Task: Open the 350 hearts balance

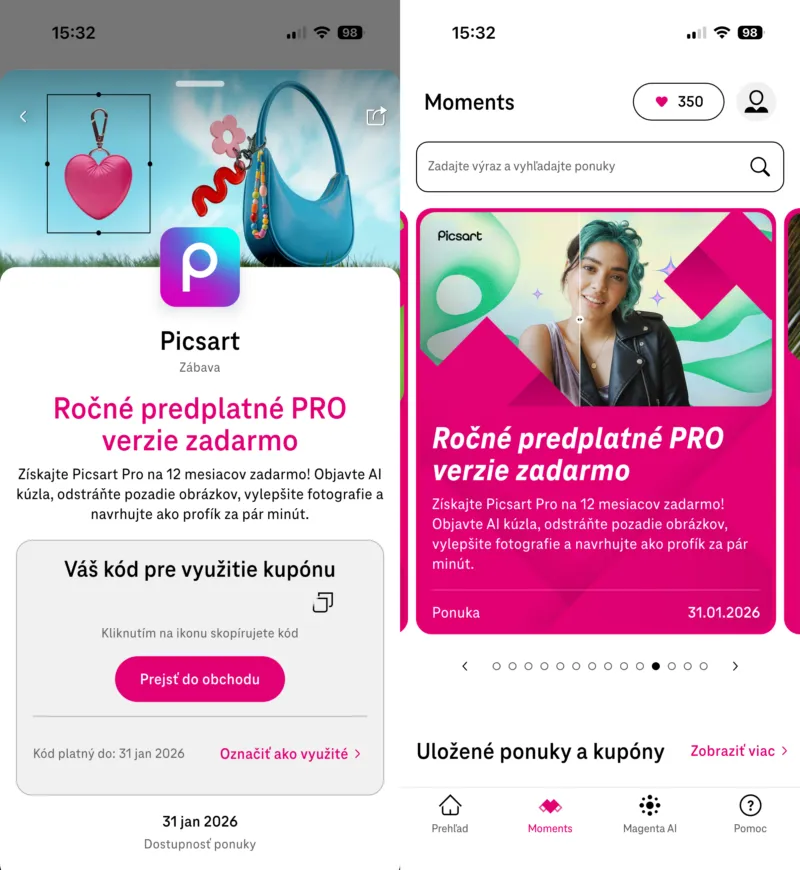Action: (x=678, y=102)
